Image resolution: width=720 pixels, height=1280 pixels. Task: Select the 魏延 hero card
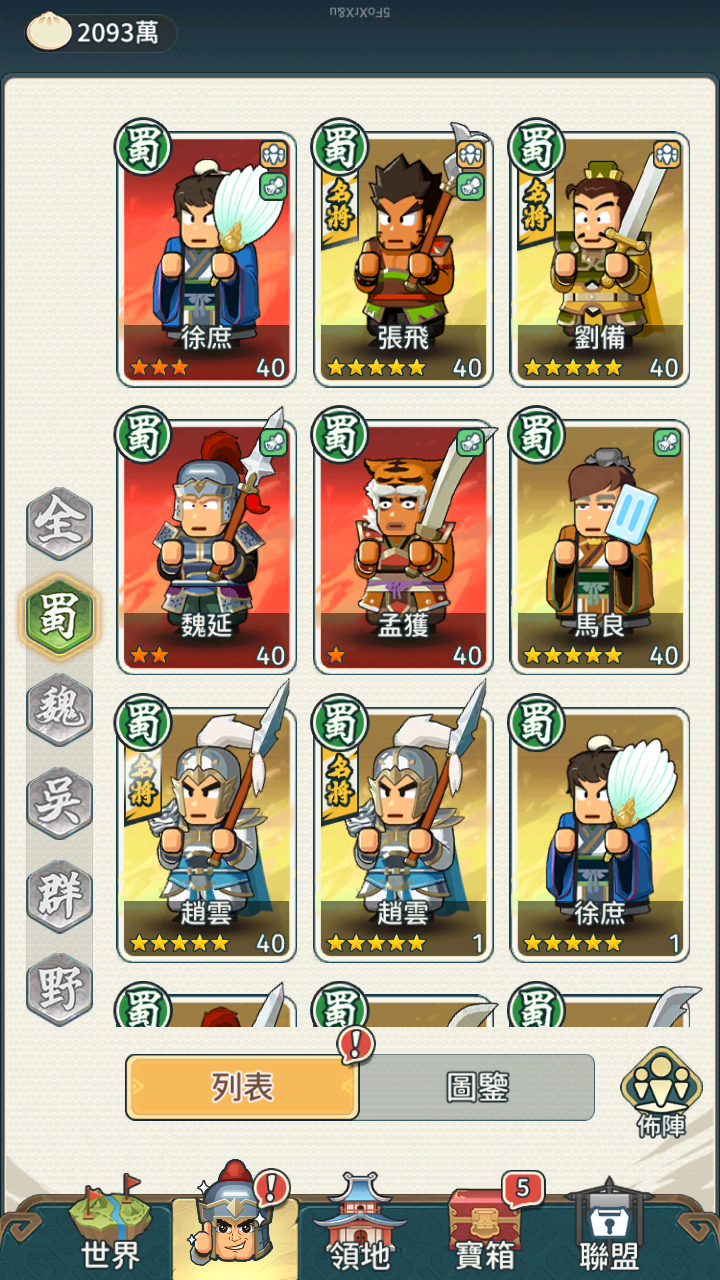pos(207,546)
